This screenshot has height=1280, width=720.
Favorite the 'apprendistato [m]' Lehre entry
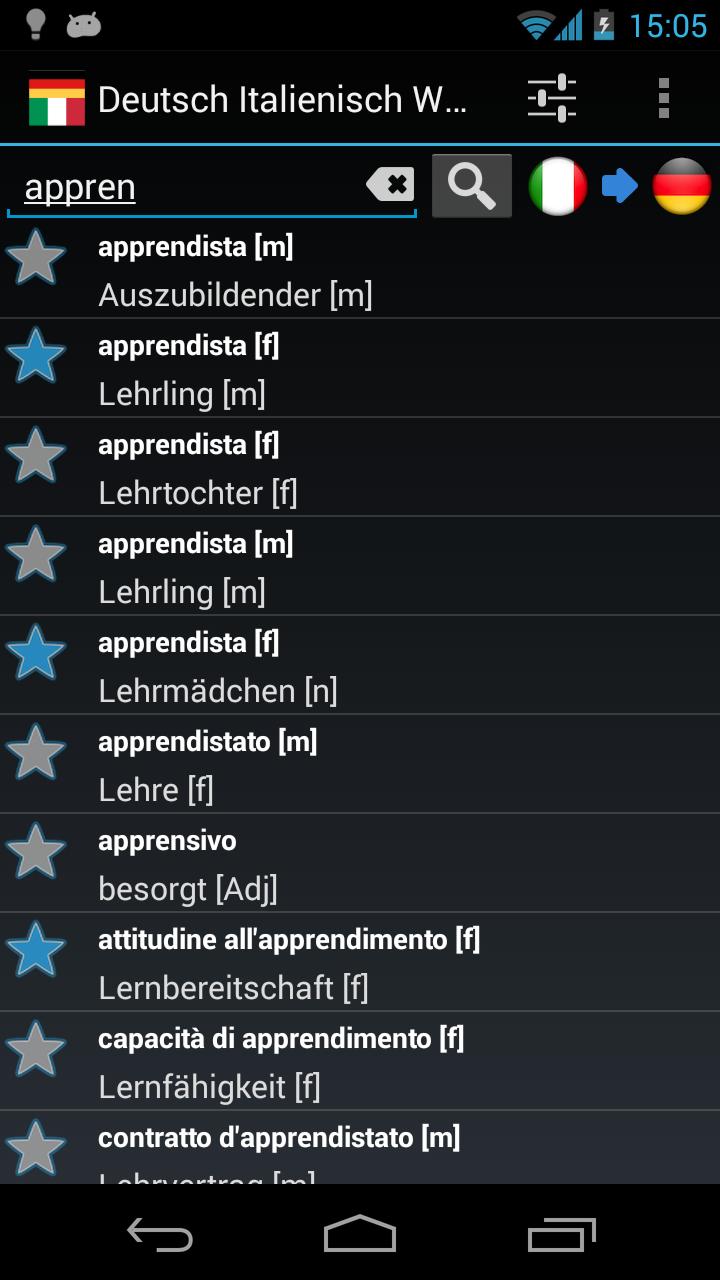[37, 751]
